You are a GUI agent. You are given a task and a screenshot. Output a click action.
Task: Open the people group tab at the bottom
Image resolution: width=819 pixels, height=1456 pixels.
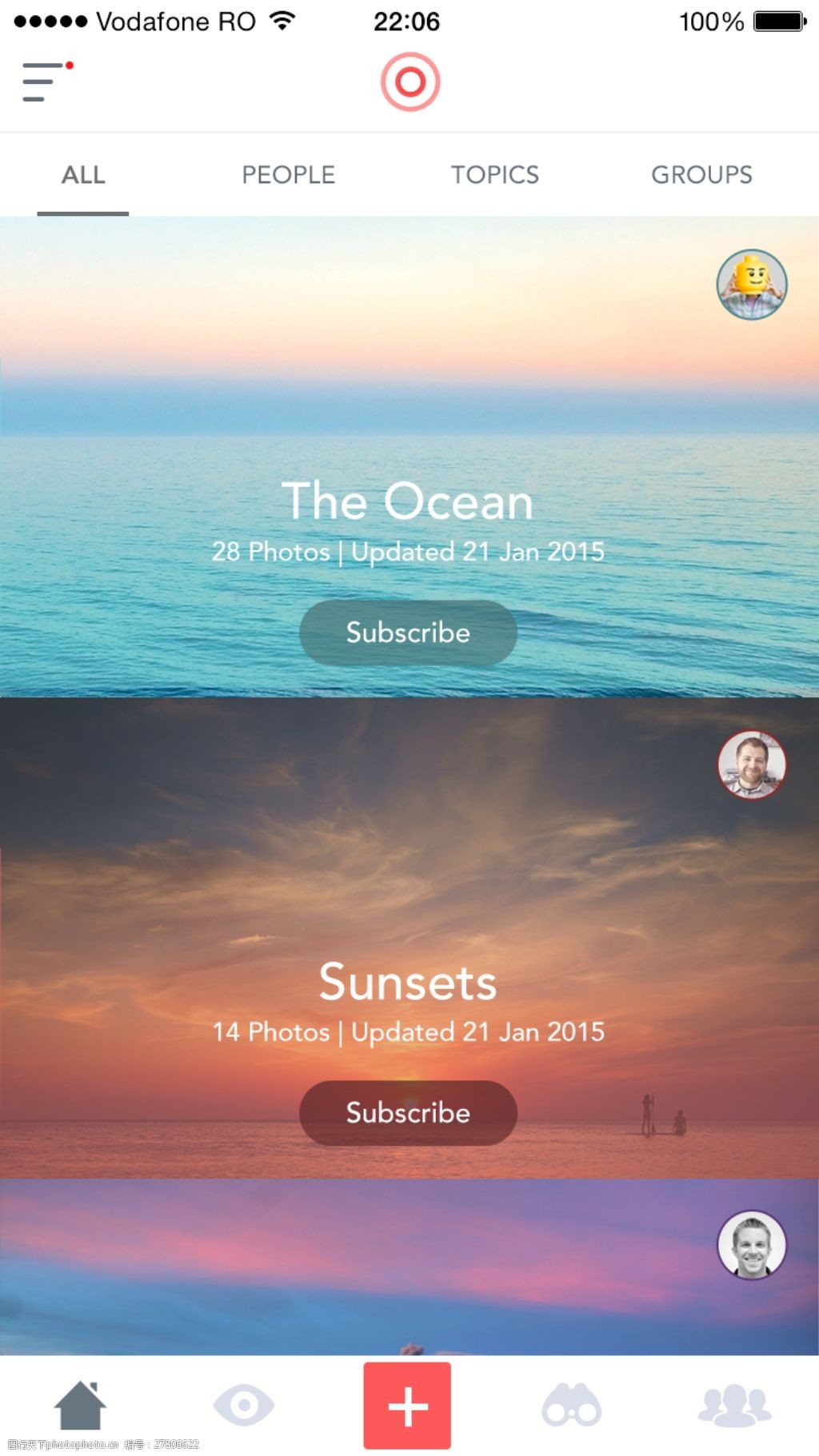tap(734, 1405)
